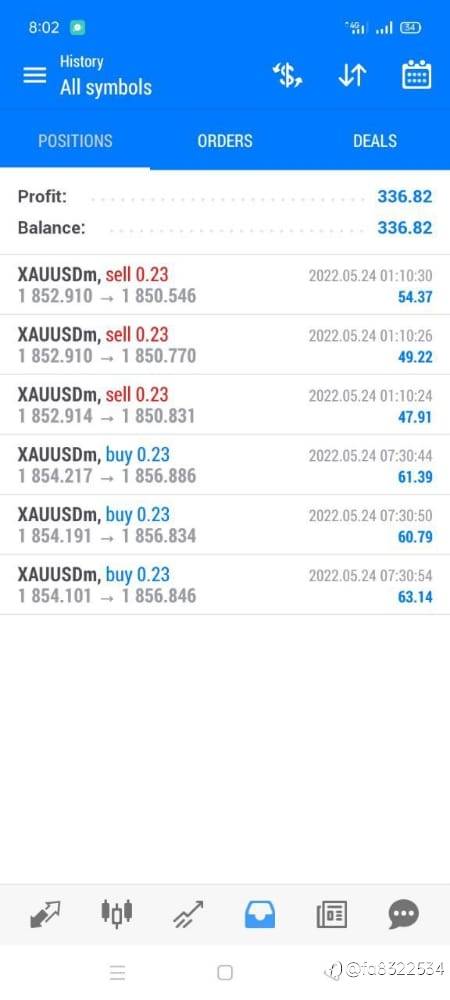
Task: Open the buy position with profit 61.39
Action: pos(225,465)
